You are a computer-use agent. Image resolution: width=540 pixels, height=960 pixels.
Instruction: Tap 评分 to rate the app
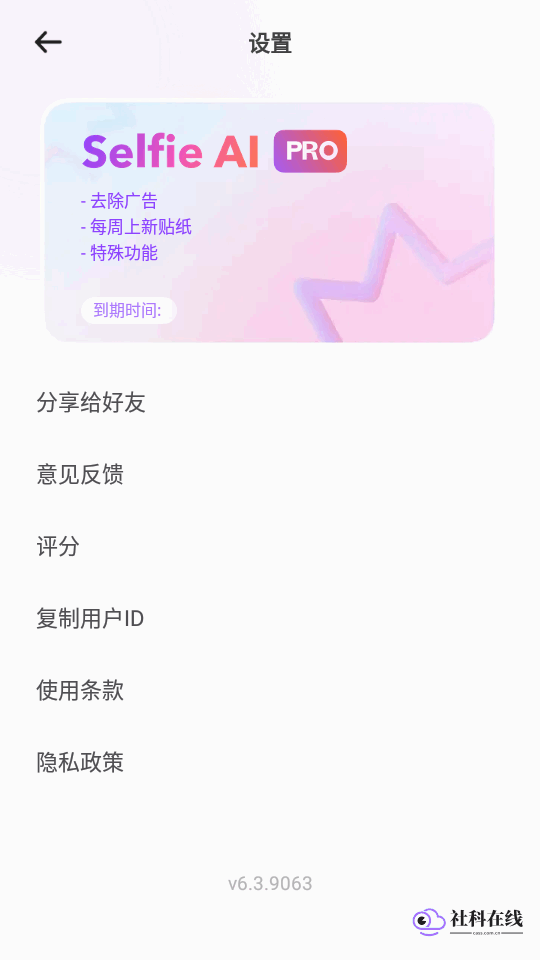point(270,546)
